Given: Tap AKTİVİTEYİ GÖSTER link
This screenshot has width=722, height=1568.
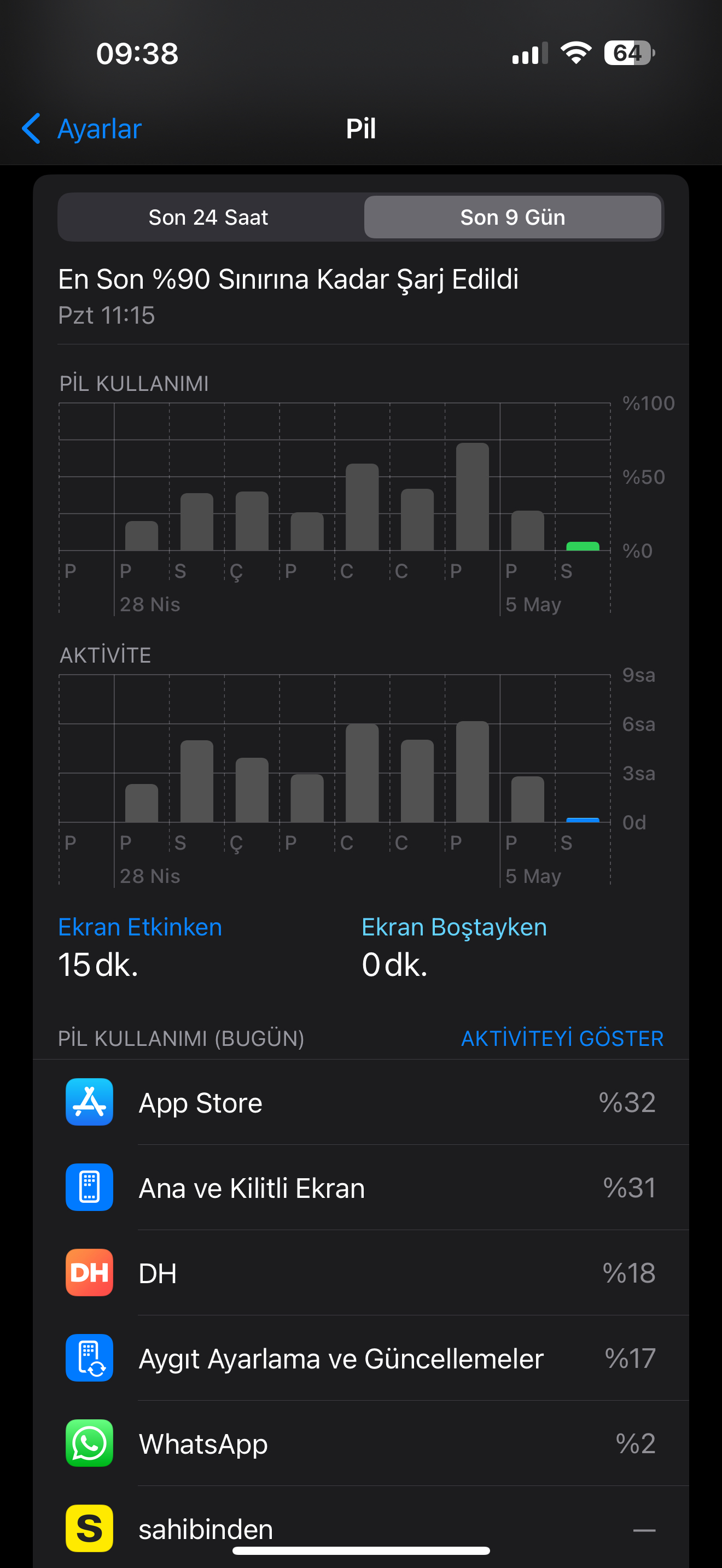Looking at the screenshot, I should 562,1038.
